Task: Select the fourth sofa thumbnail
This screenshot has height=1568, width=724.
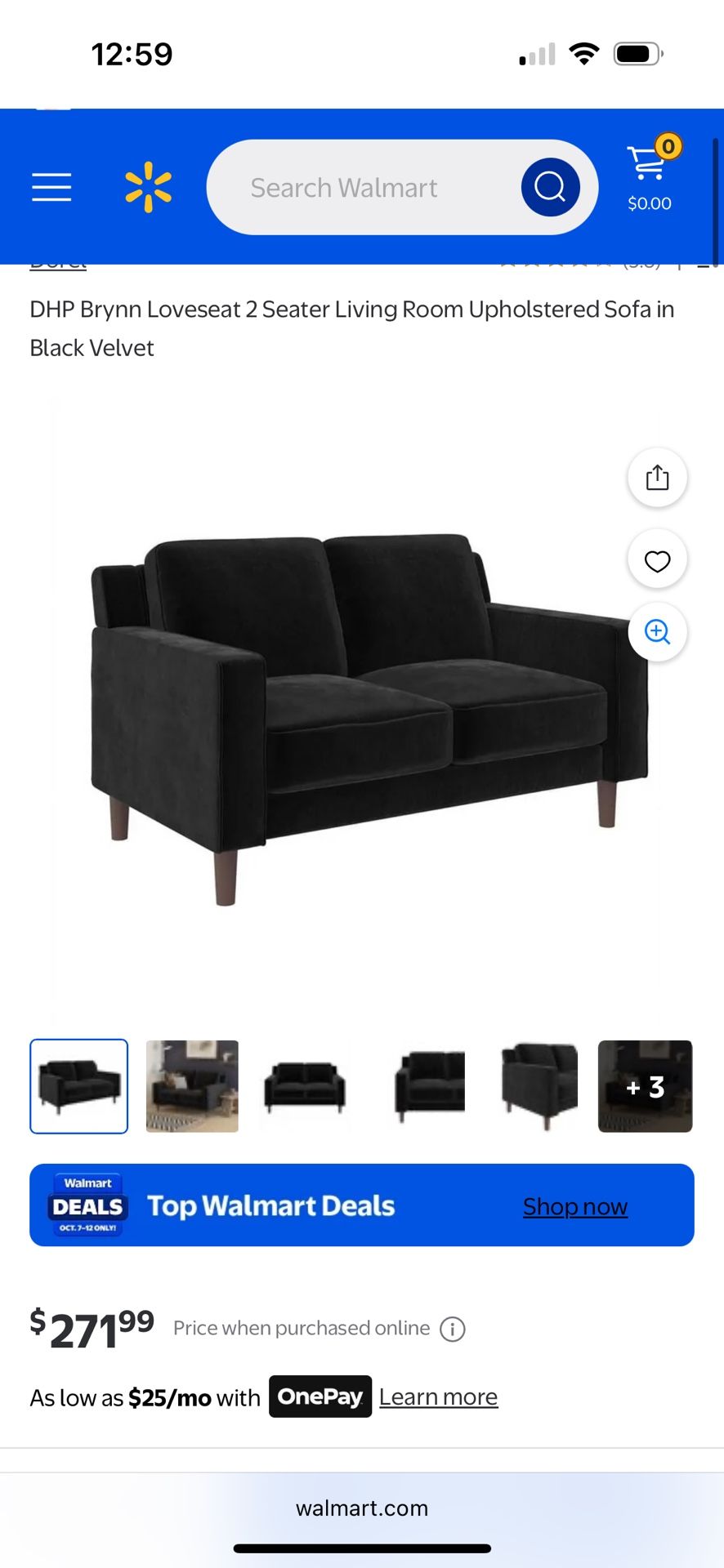Action: coord(430,1086)
